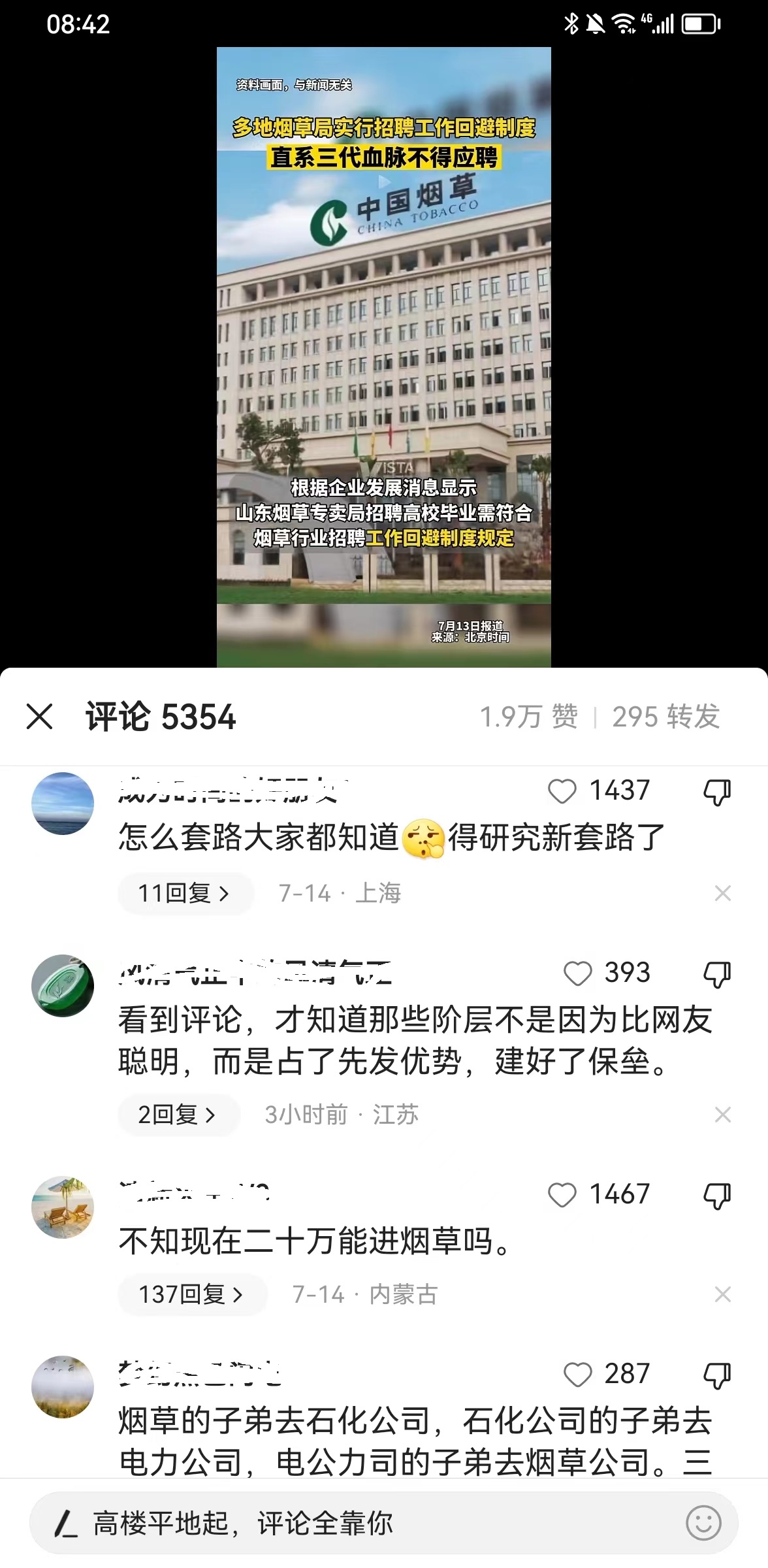768x1568 pixels.
Task: Expand the 137 replies thread
Action: (193, 1295)
